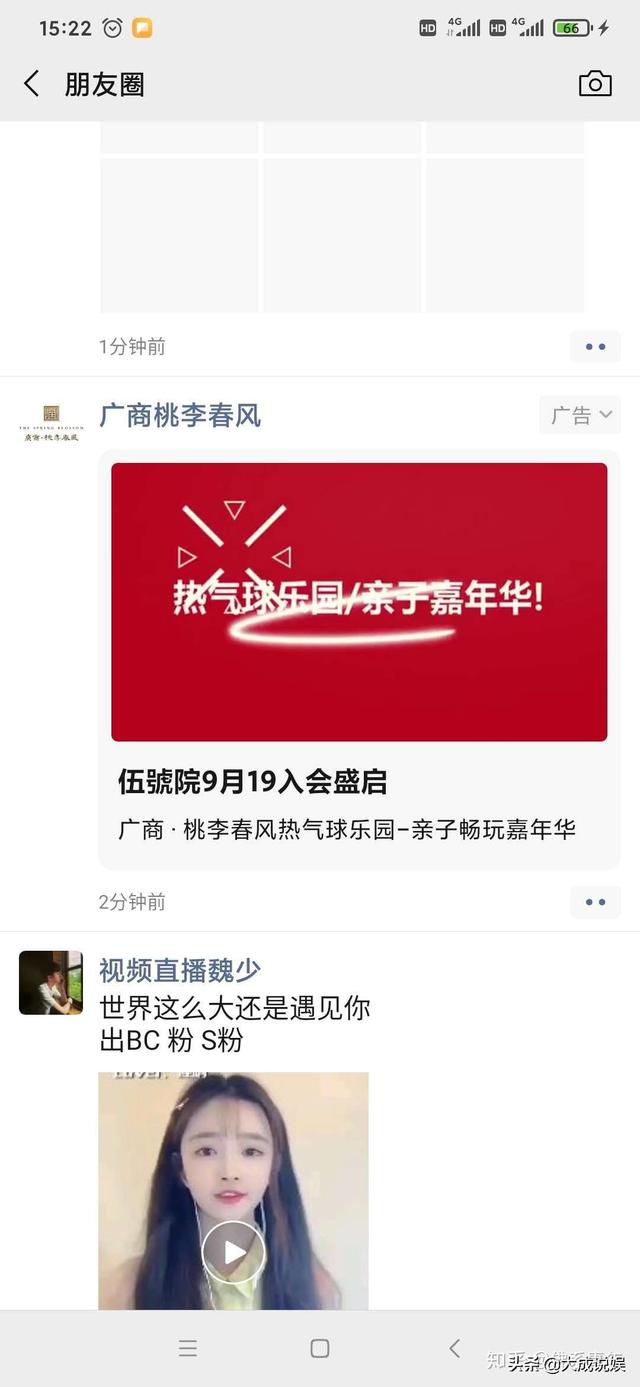
Task: Open the system recent apps menu
Action: pyautogui.click(x=188, y=1348)
